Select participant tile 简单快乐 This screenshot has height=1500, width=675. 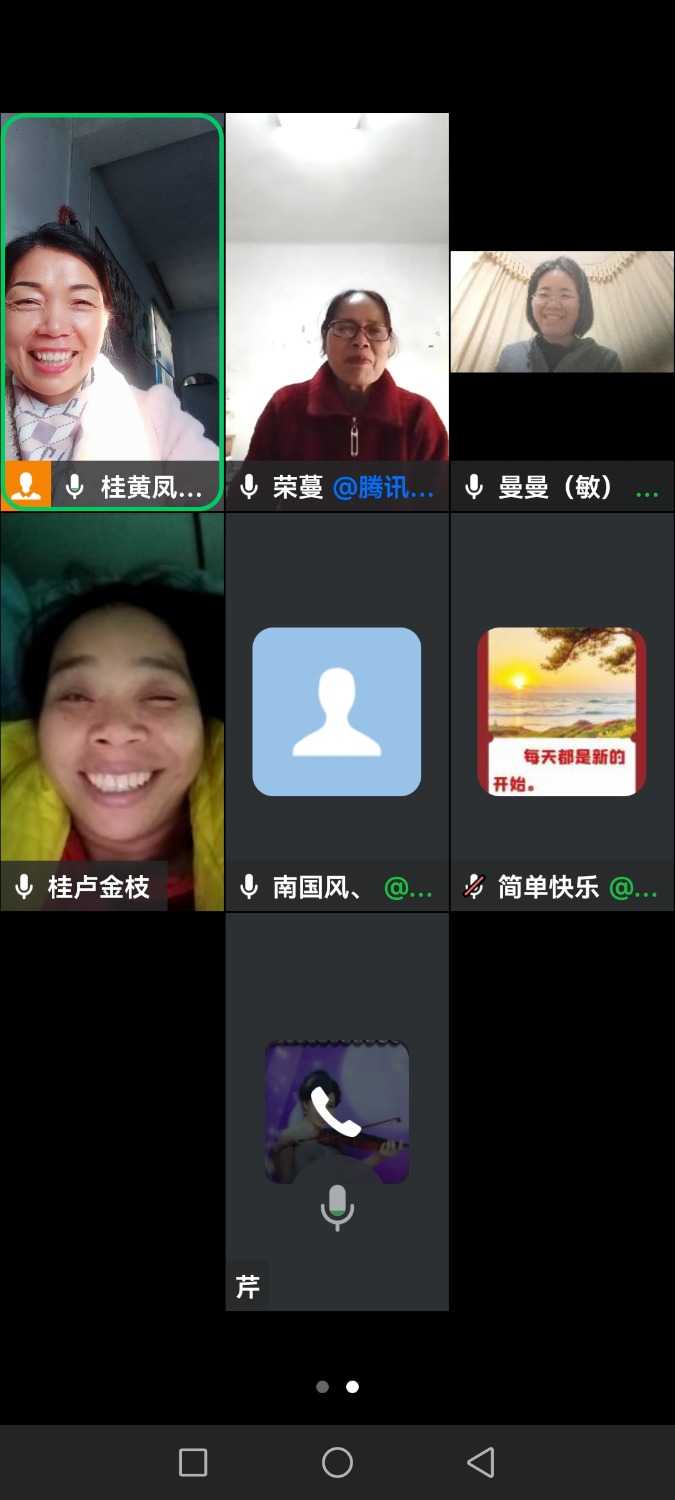tap(562, 711)
